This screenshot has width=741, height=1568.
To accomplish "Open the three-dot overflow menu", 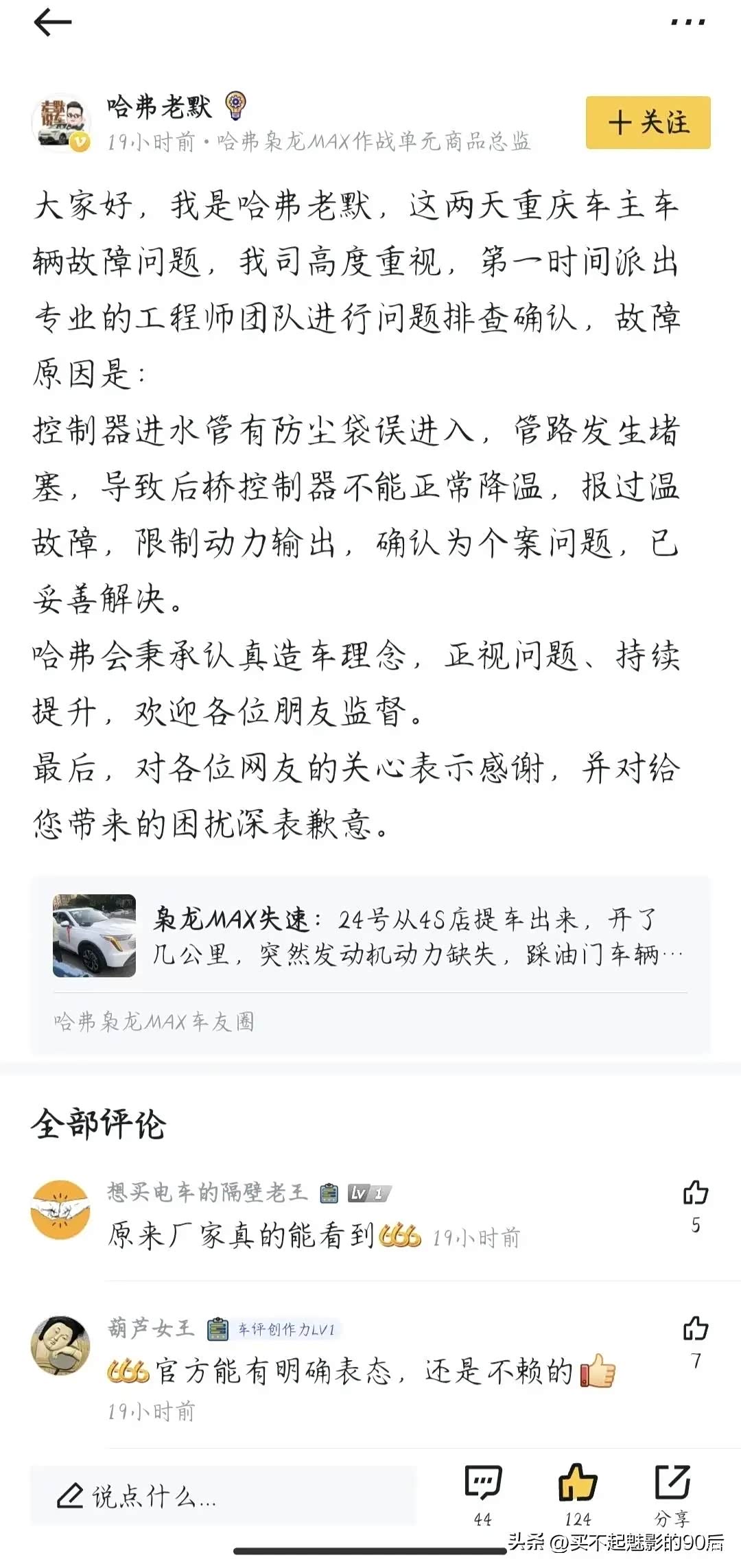I will (x=687, y=22).
